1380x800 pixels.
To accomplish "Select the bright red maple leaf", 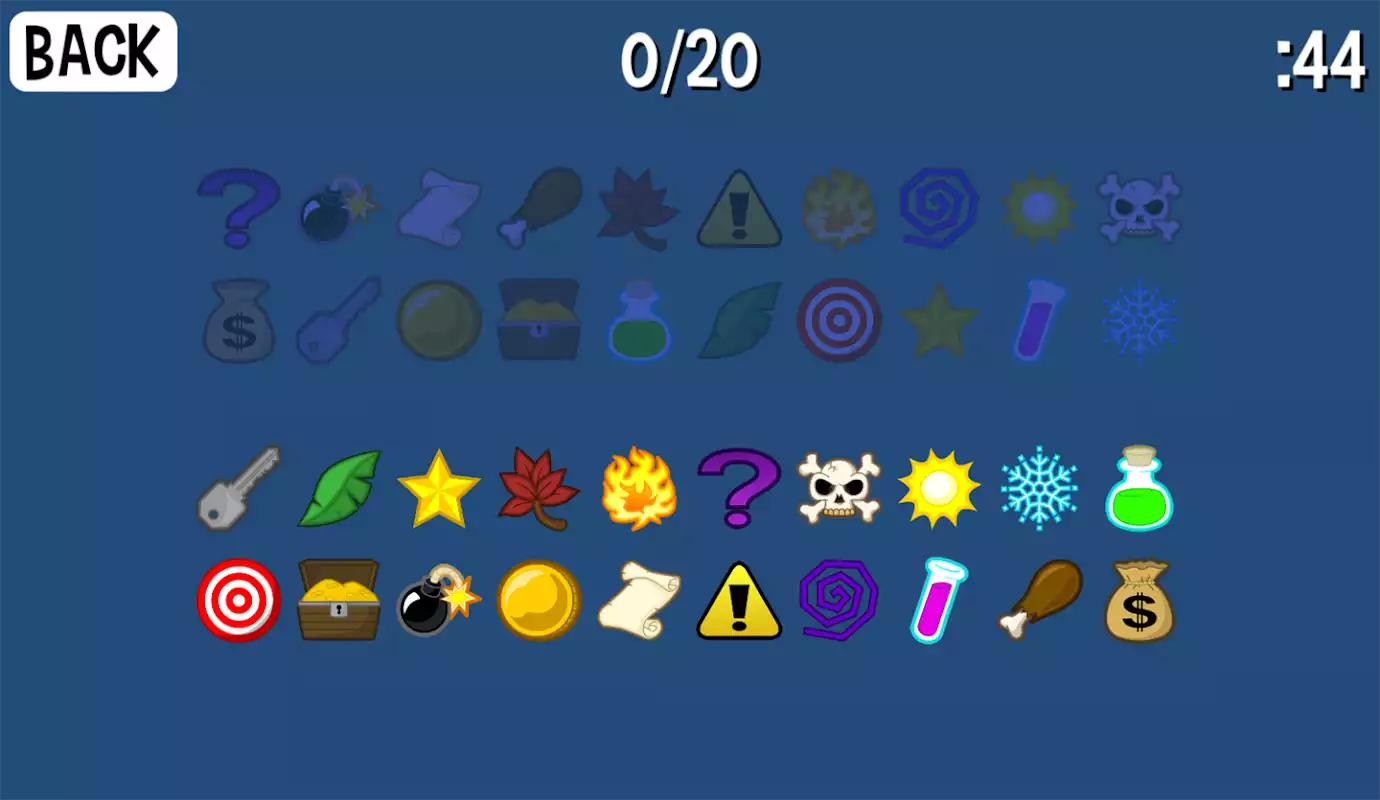I will click(x=538, y=489).
